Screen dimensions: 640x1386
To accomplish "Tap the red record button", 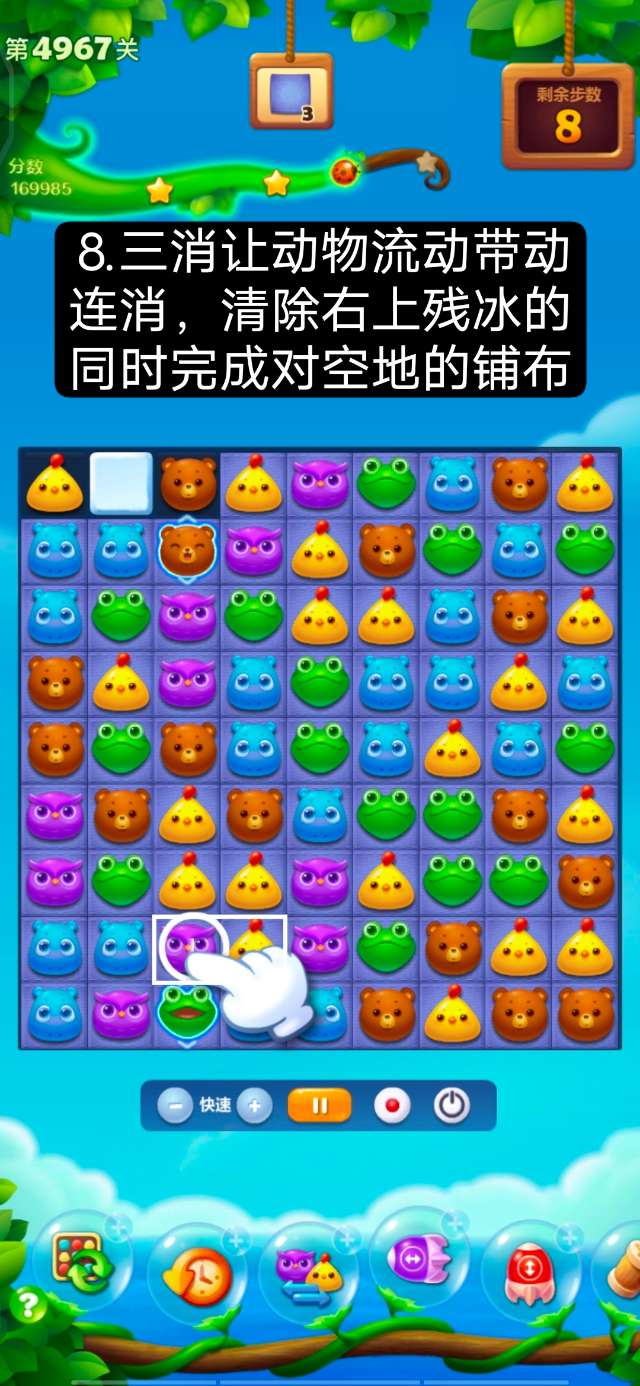I will (392, 1106).
